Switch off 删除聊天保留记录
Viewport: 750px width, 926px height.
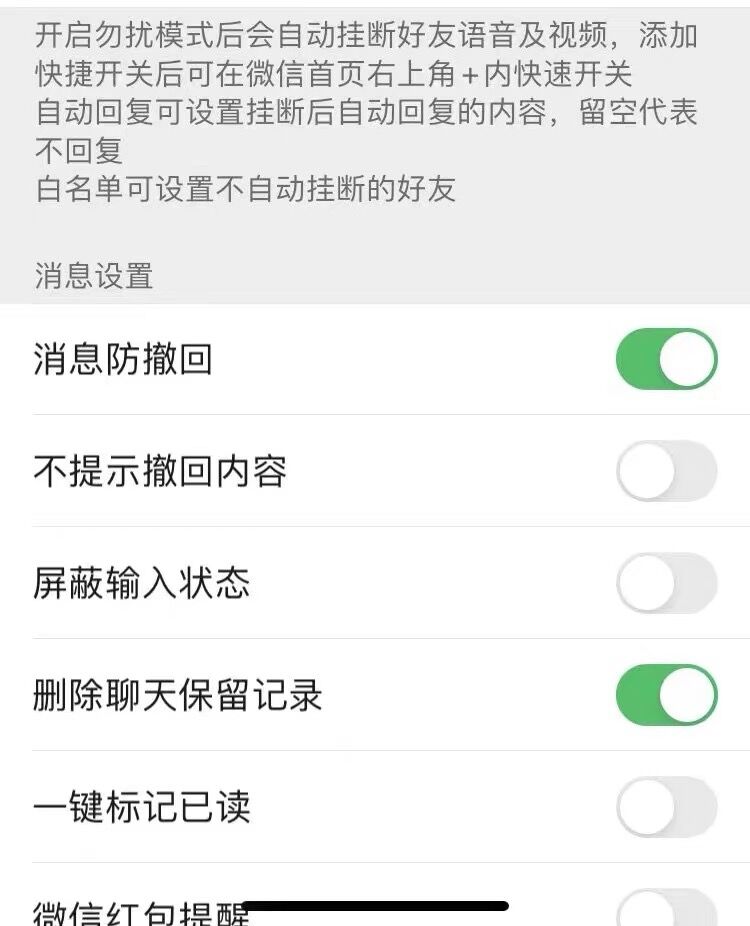coord(664,693)
